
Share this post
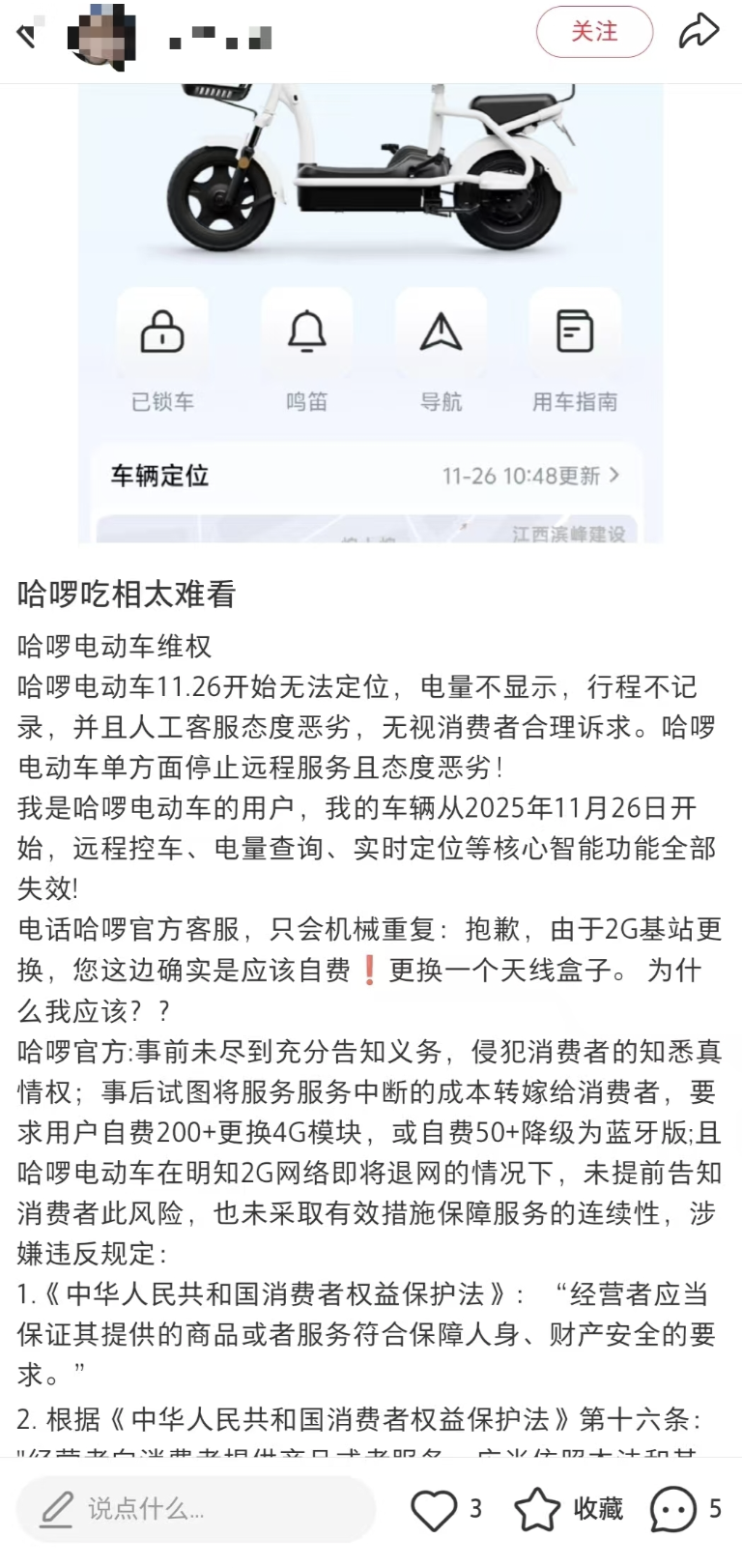(699, 32)
